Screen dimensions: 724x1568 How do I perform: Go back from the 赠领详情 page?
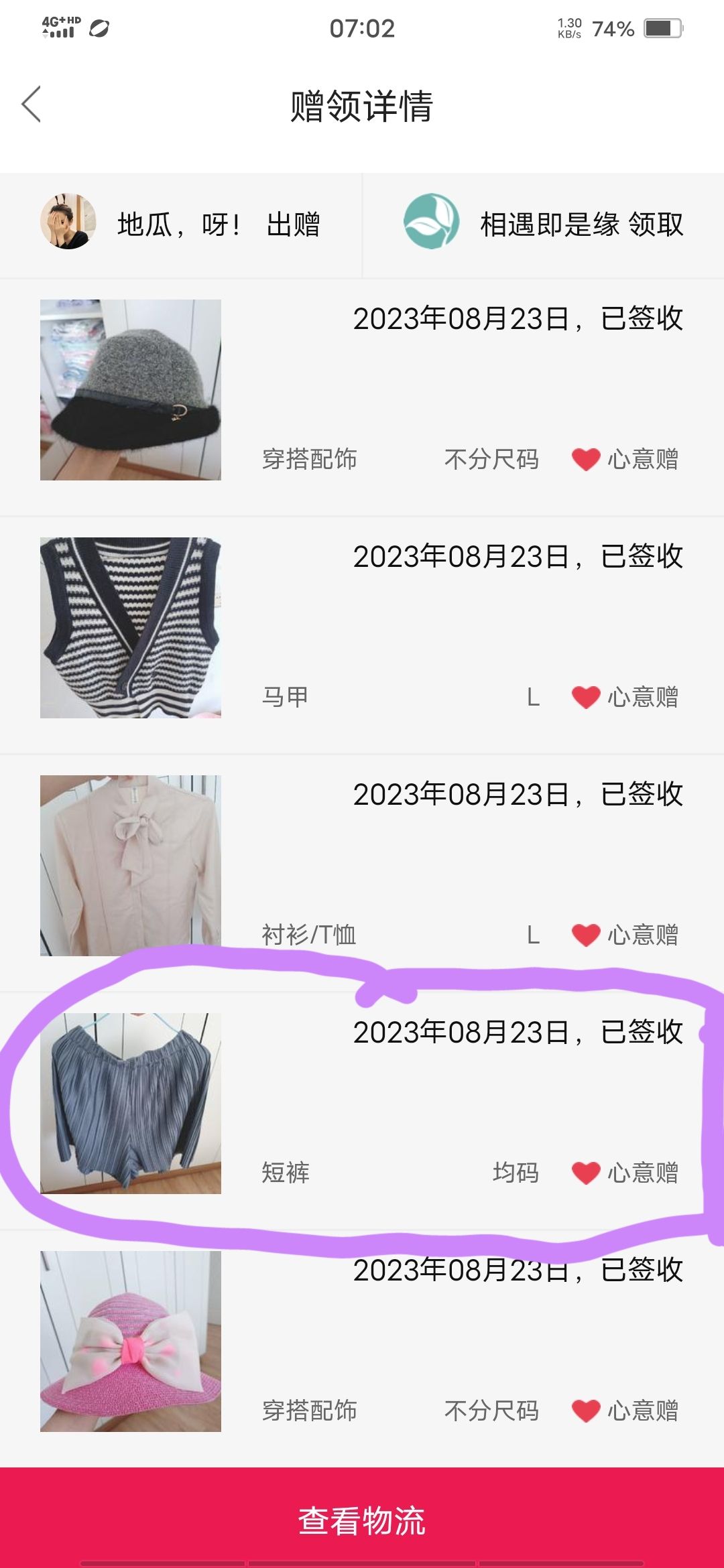(x=32, y=105)
